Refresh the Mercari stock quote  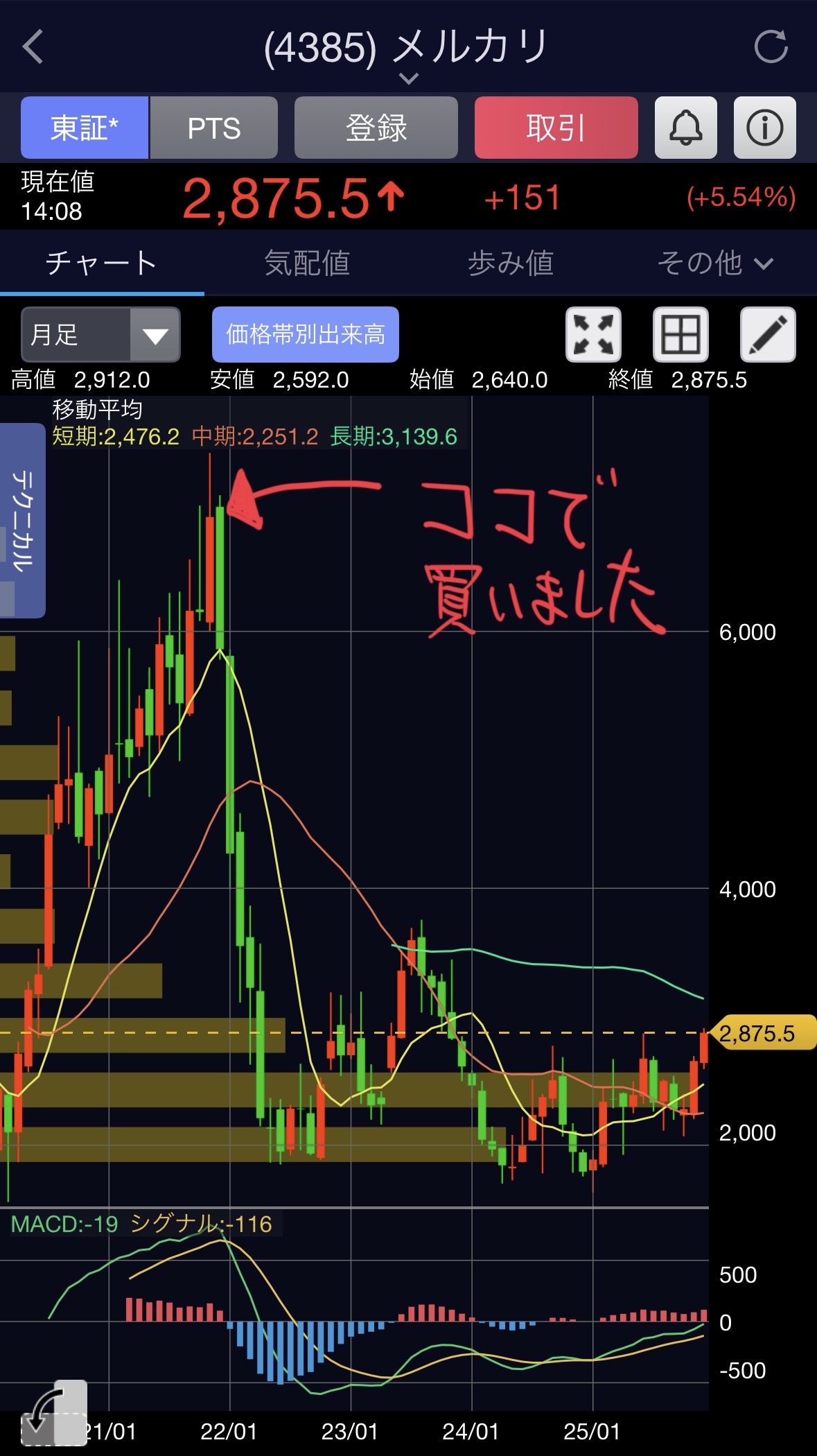771,47
